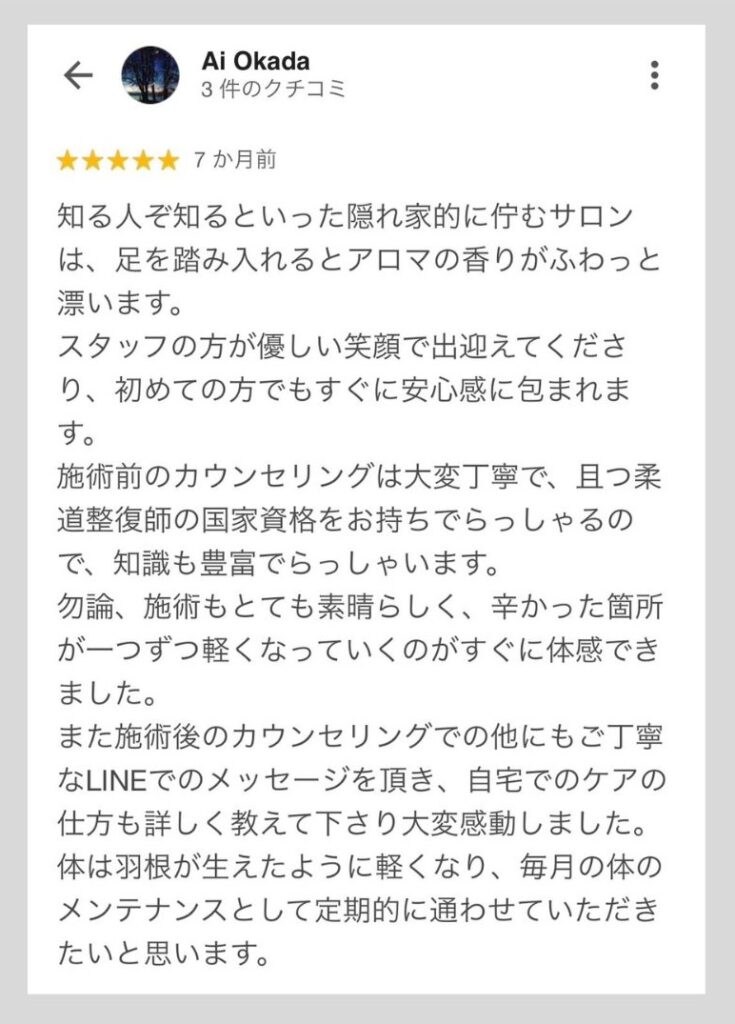
Task: Go back using the arrow icon
Action: pos(77,76)
